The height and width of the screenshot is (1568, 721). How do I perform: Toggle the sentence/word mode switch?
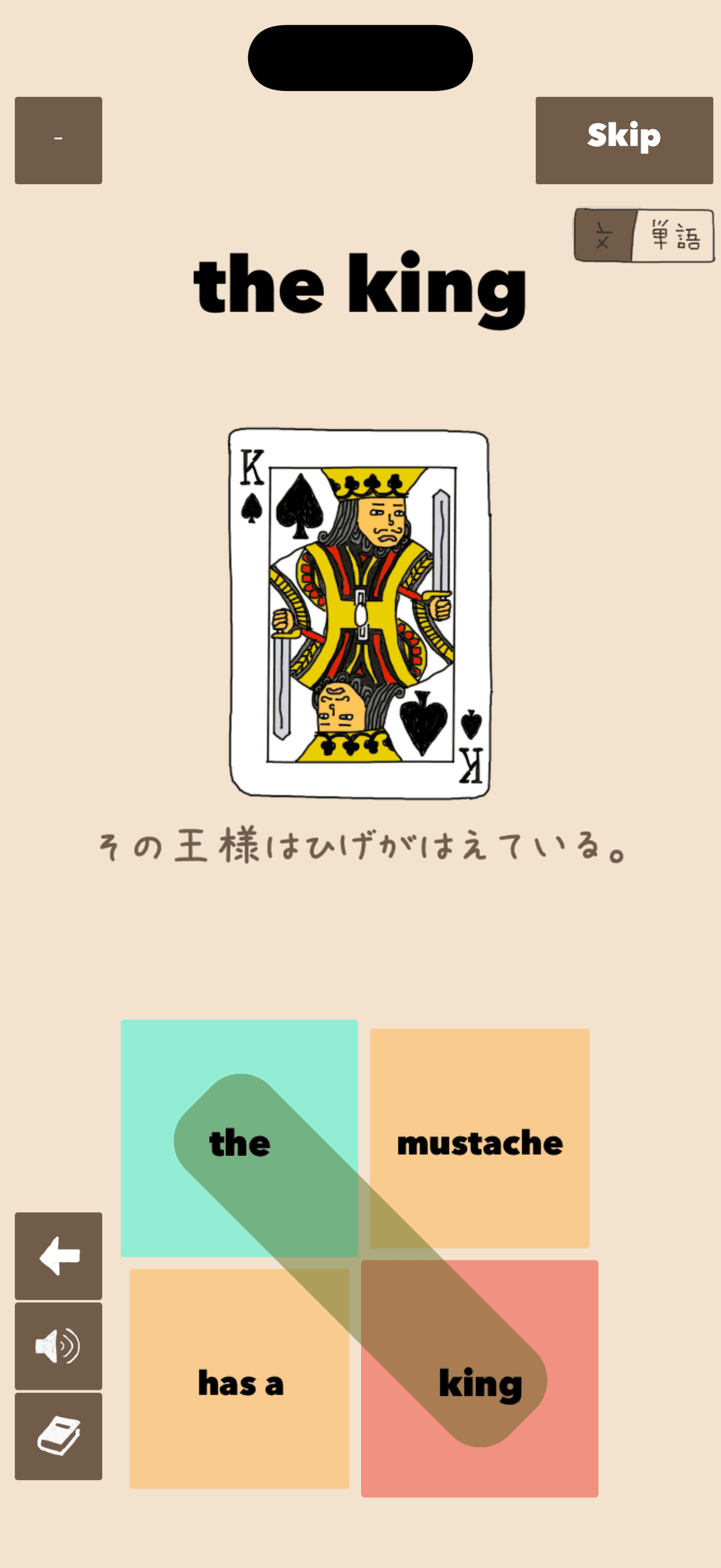pos(645,236)
